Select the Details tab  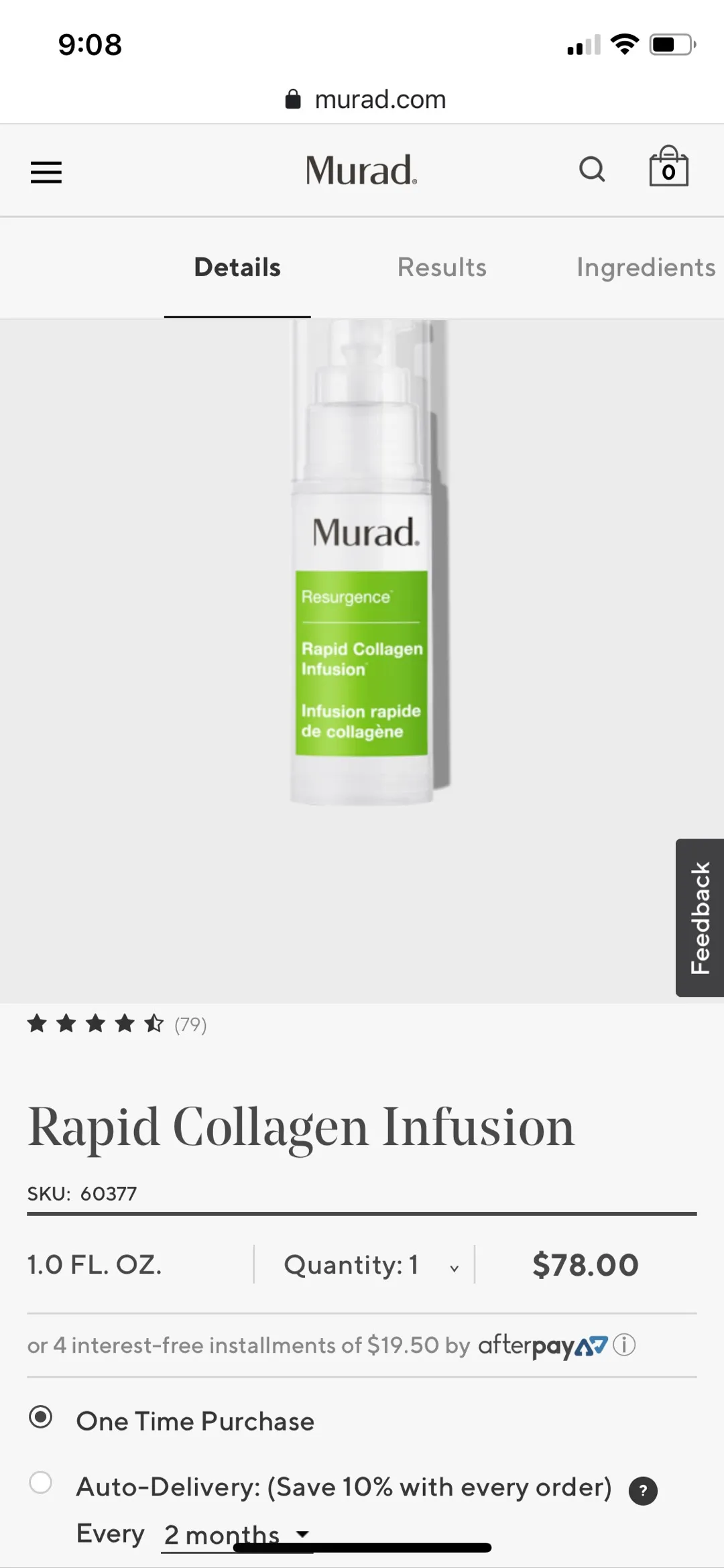(x=237, y=267)
